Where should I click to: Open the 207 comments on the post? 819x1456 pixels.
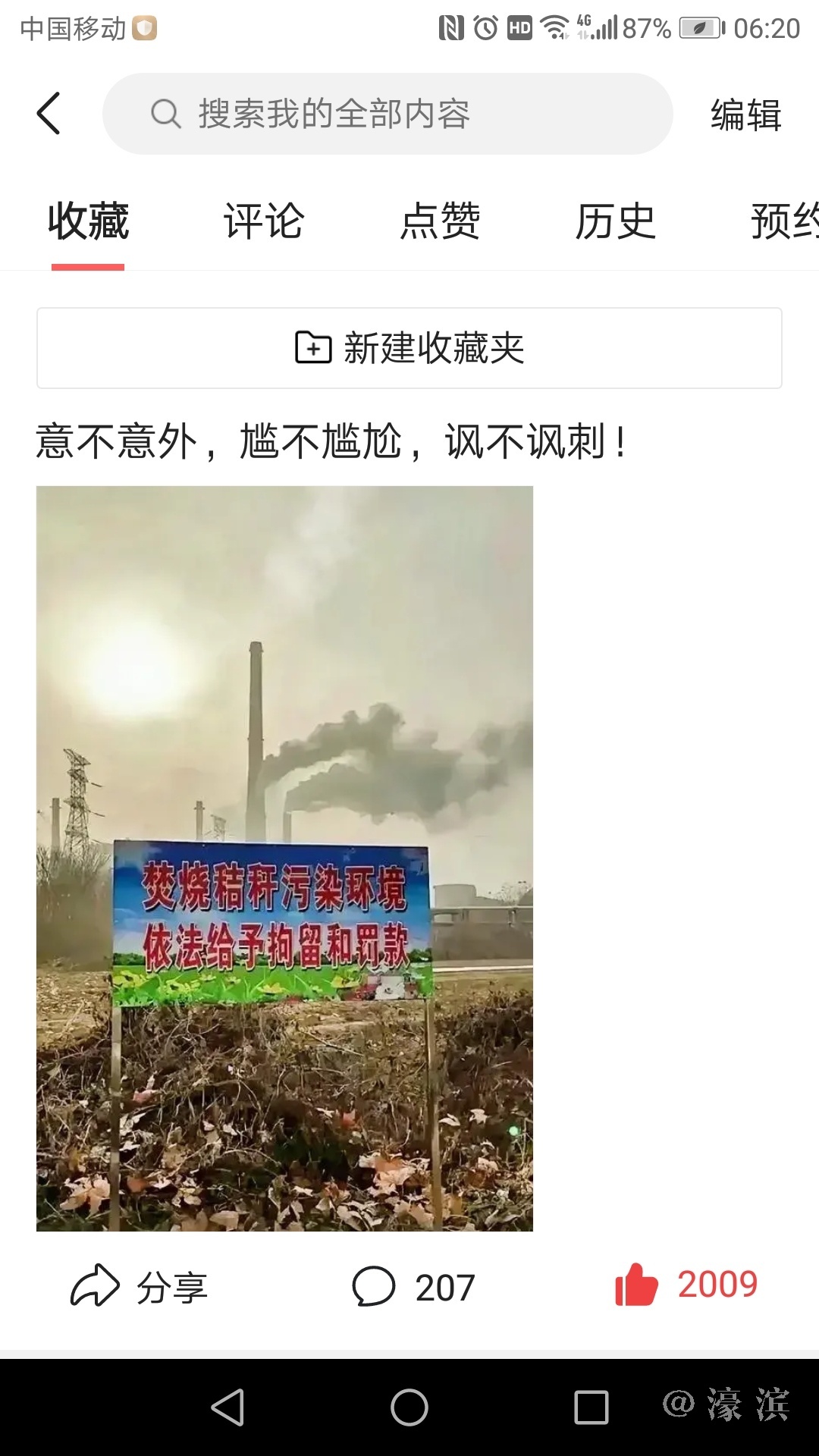click(413, 1287)
